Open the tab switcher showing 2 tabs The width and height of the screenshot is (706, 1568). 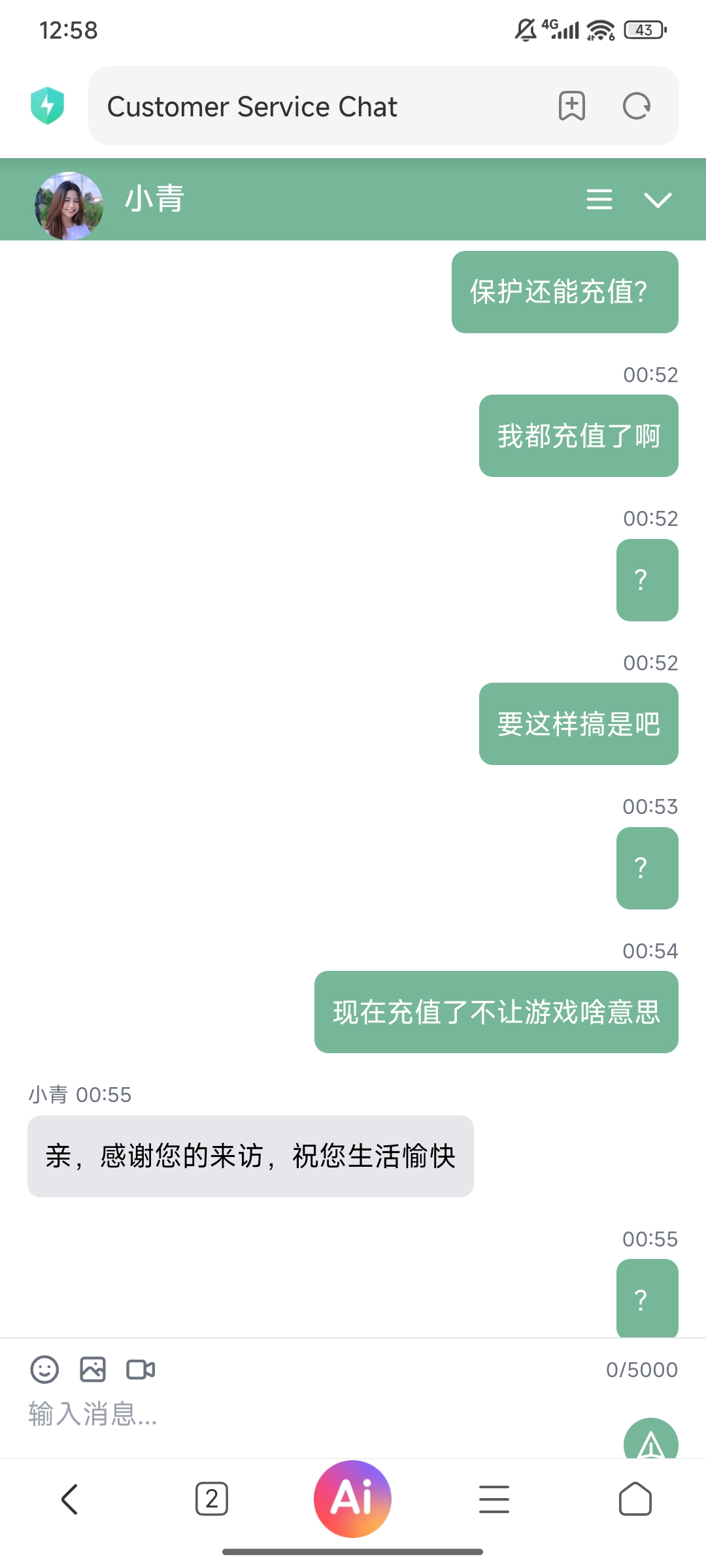point(212,1498)
